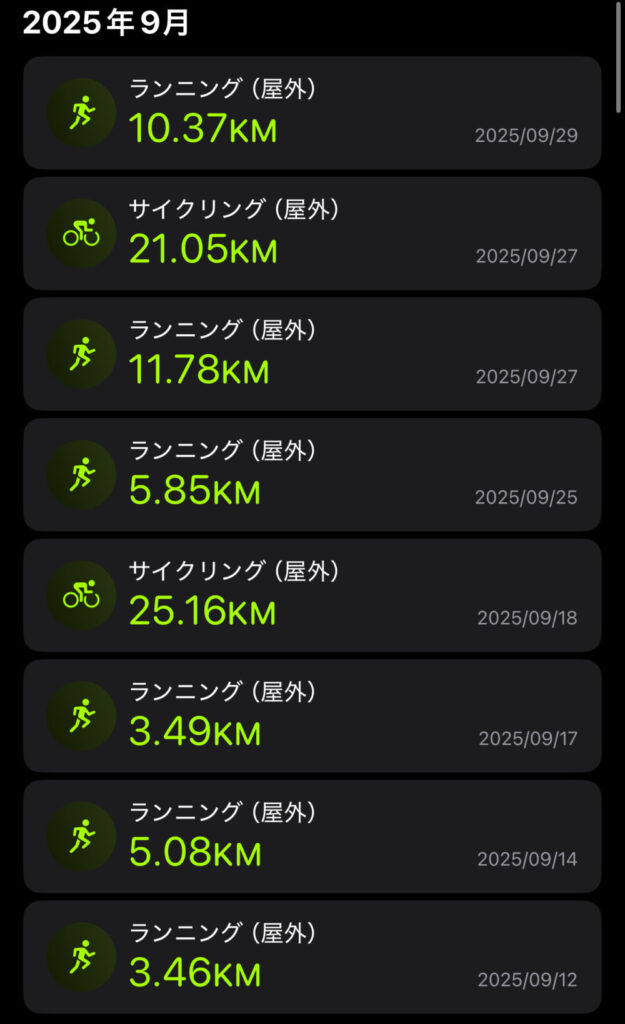625x1024 pixels.
Task: Select the 5.85KM run from 2025/09/25
Action: click(312, 475)
